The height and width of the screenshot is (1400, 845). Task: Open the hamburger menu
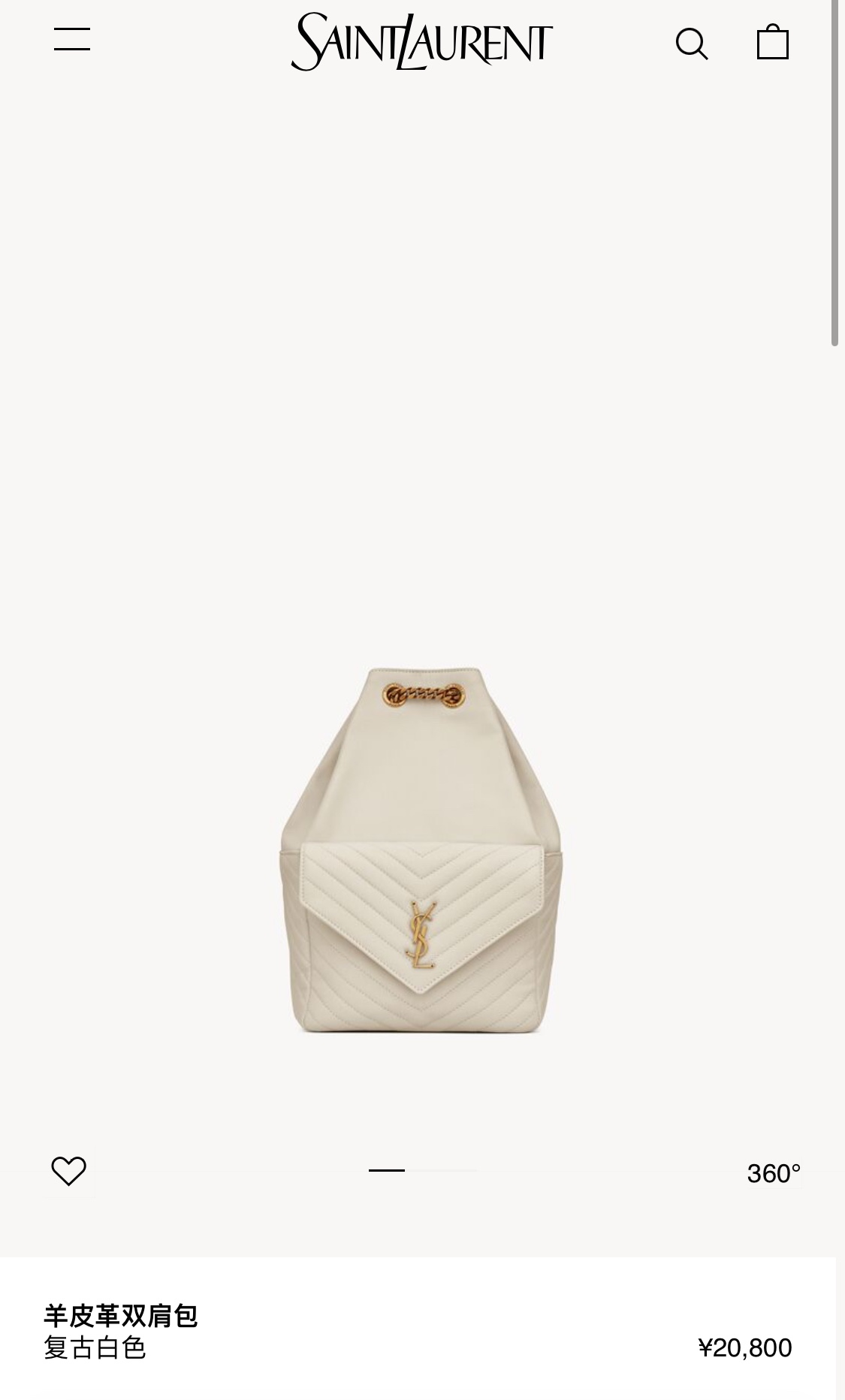[x=72, y=39]
